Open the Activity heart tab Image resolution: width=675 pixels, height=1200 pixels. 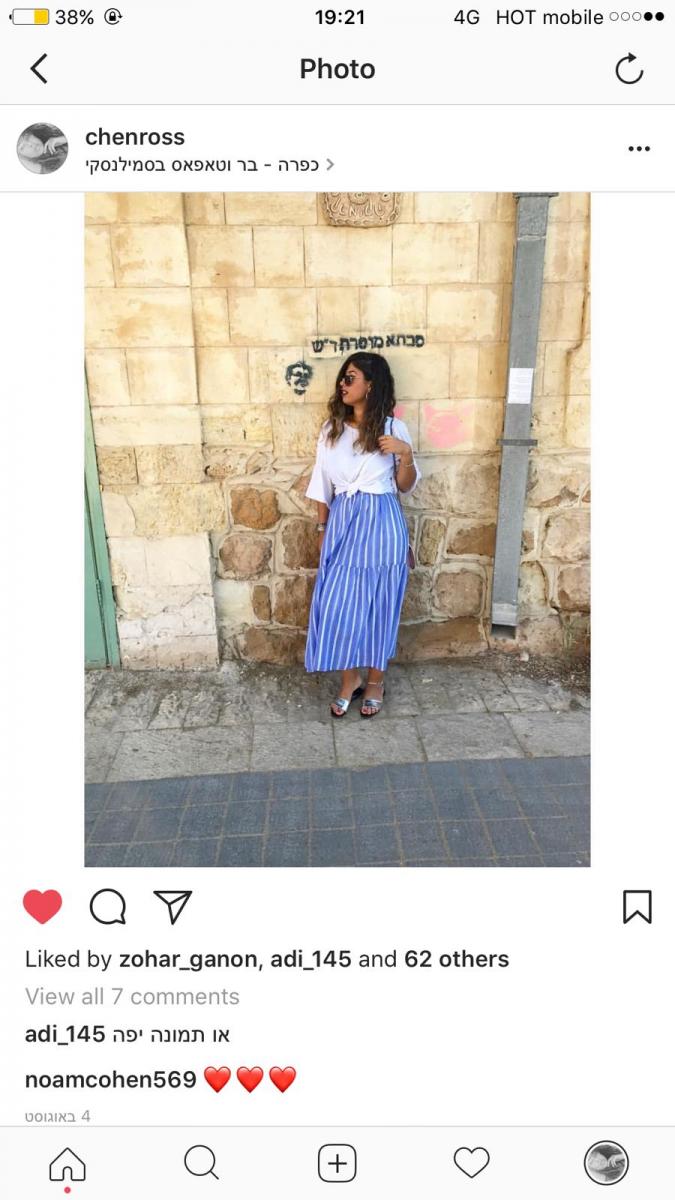471,1163
